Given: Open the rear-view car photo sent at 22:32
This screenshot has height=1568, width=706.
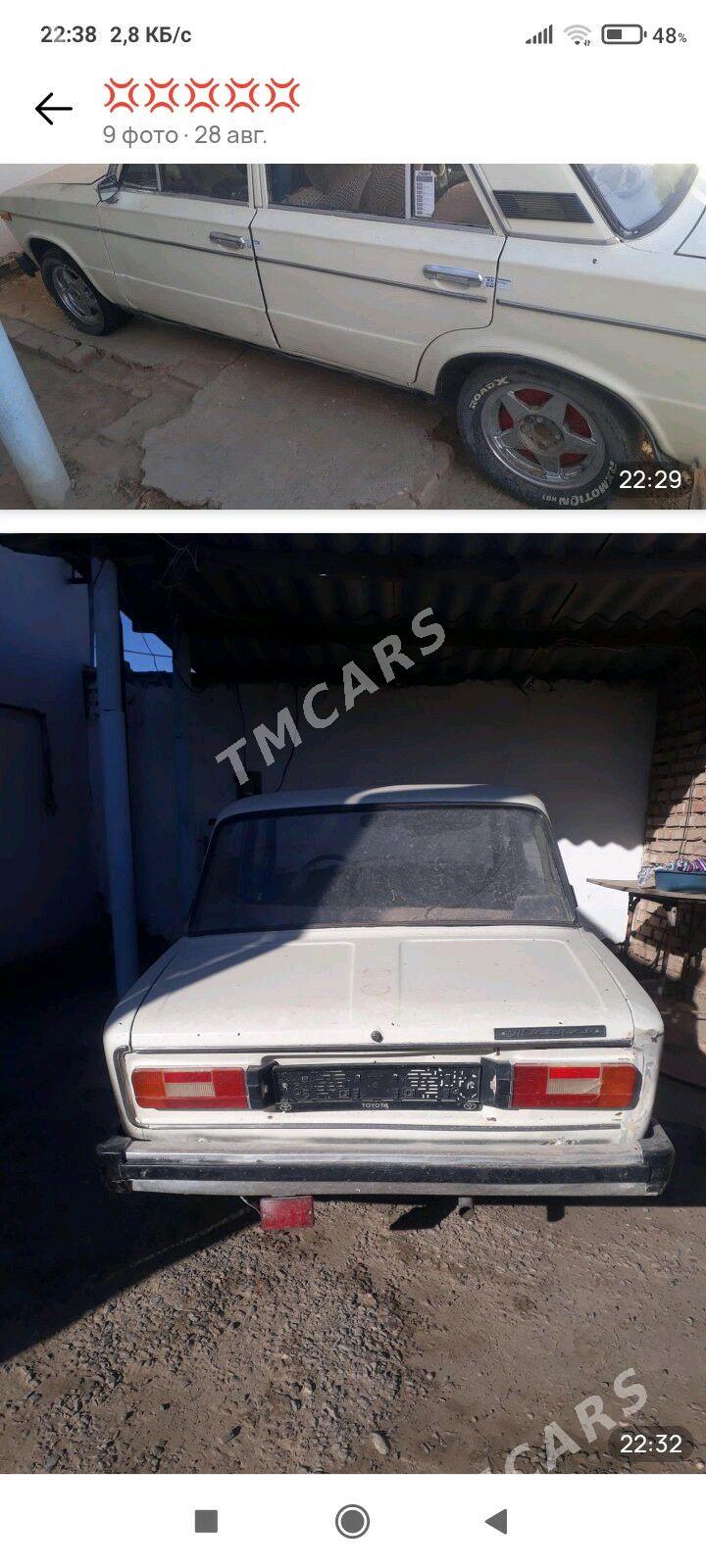Looking at the screenshot, I should coord(353,1003).
